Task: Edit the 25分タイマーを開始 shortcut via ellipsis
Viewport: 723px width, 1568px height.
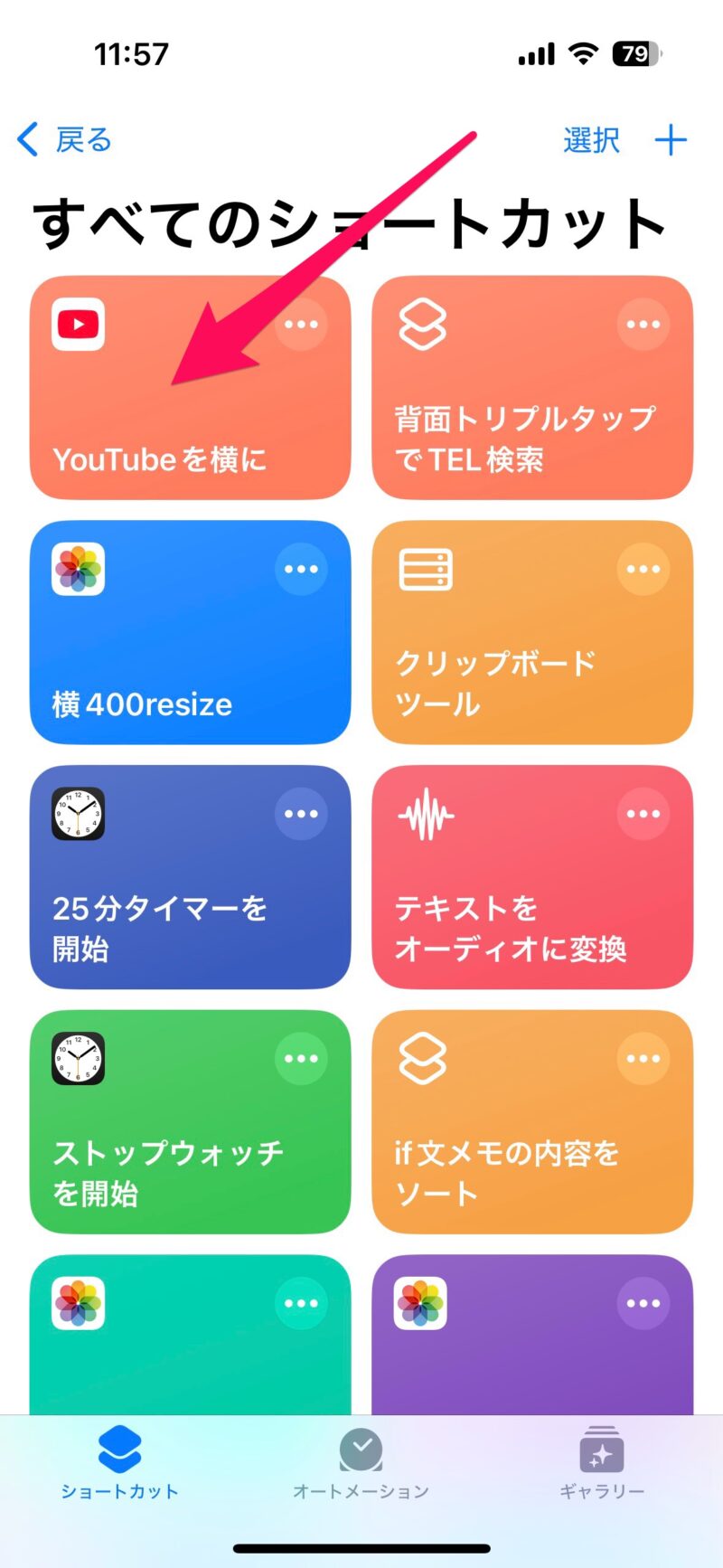Action: click(x=301, y=814)
